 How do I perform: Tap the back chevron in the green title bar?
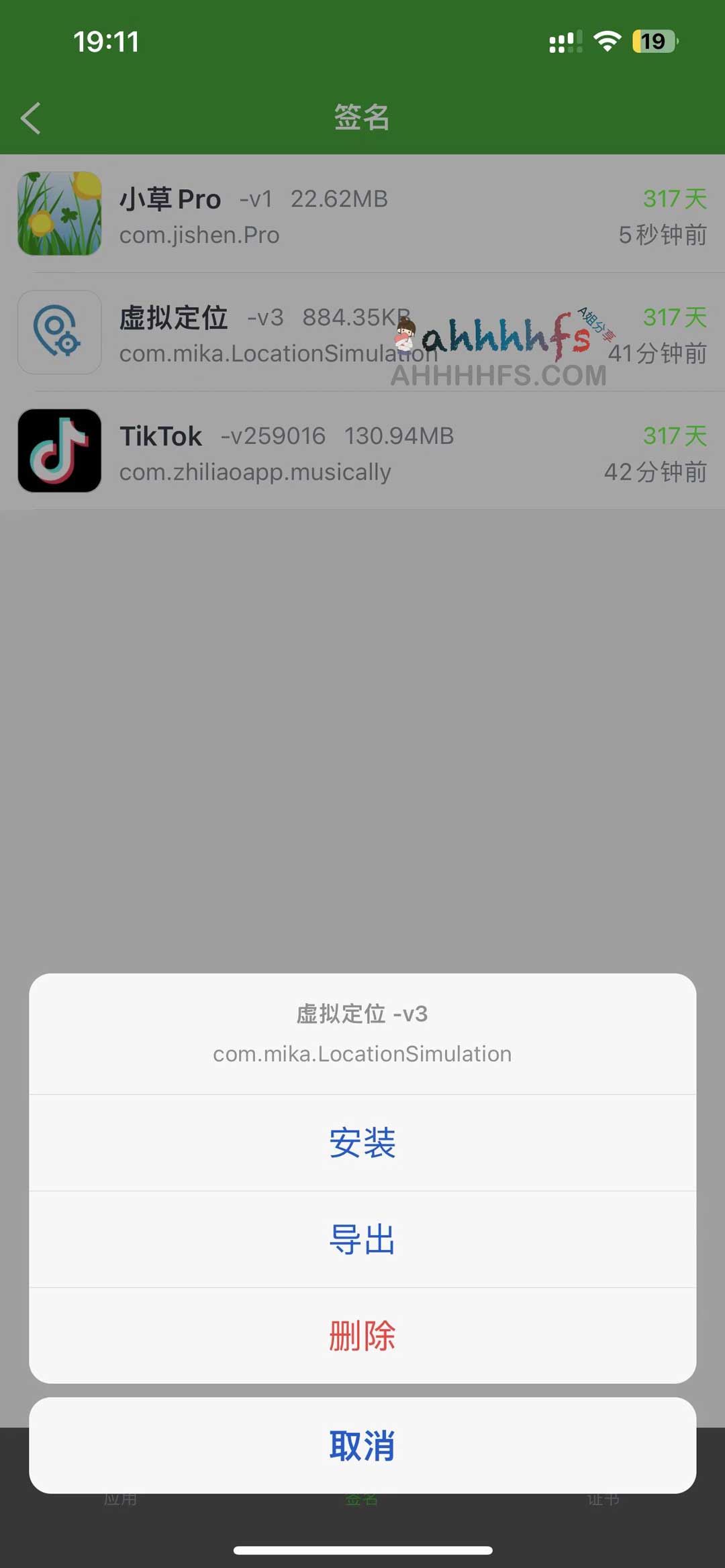pos(30,118)
